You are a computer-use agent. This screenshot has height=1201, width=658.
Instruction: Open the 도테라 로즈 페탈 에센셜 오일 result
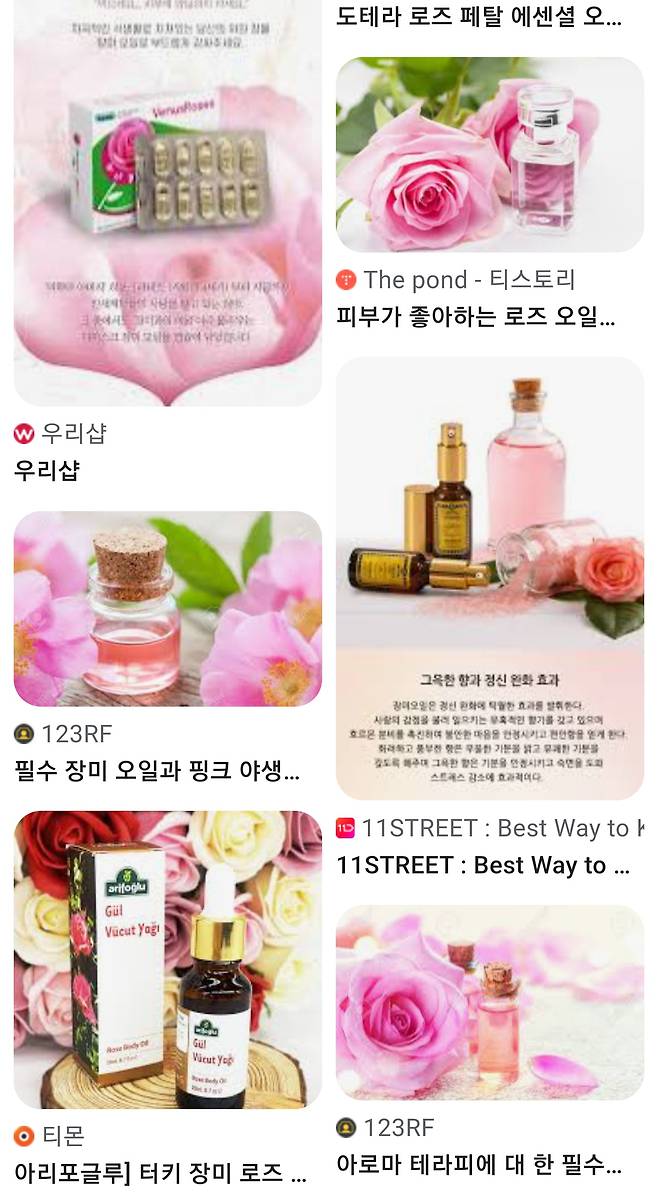click(x=478, y=17)
